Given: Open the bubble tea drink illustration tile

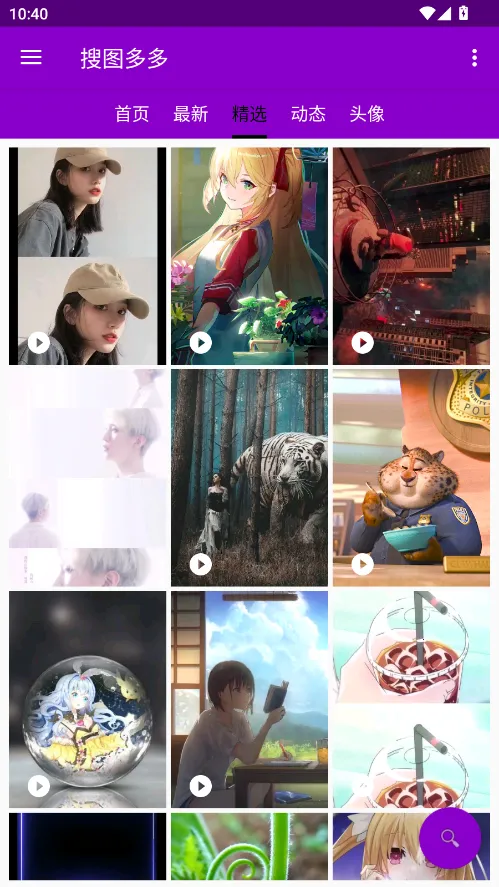Looking at the screenshot, I should tap(411, 700).
